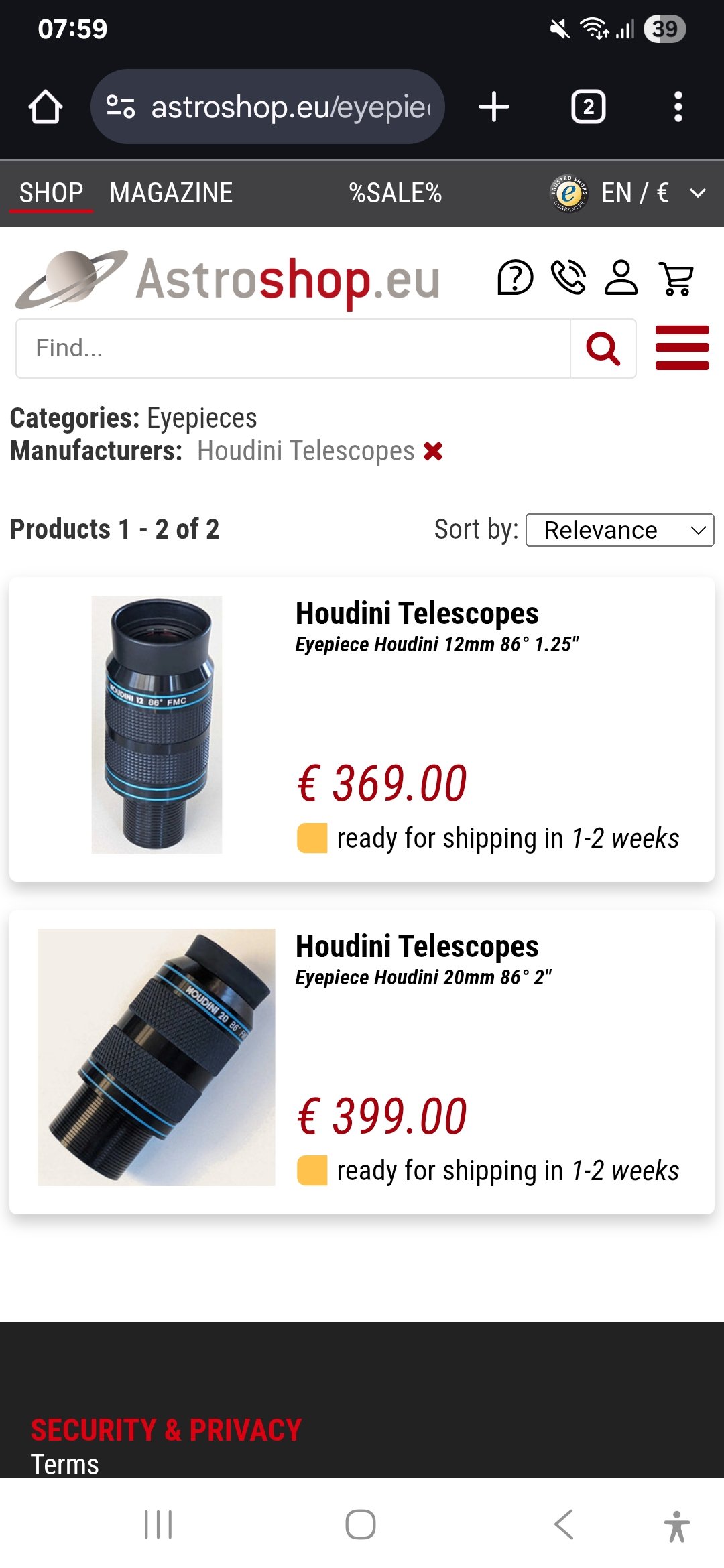Tap the red magnifier search button
The width and height of the screenshot is (724, 1568).
point(603,348)
